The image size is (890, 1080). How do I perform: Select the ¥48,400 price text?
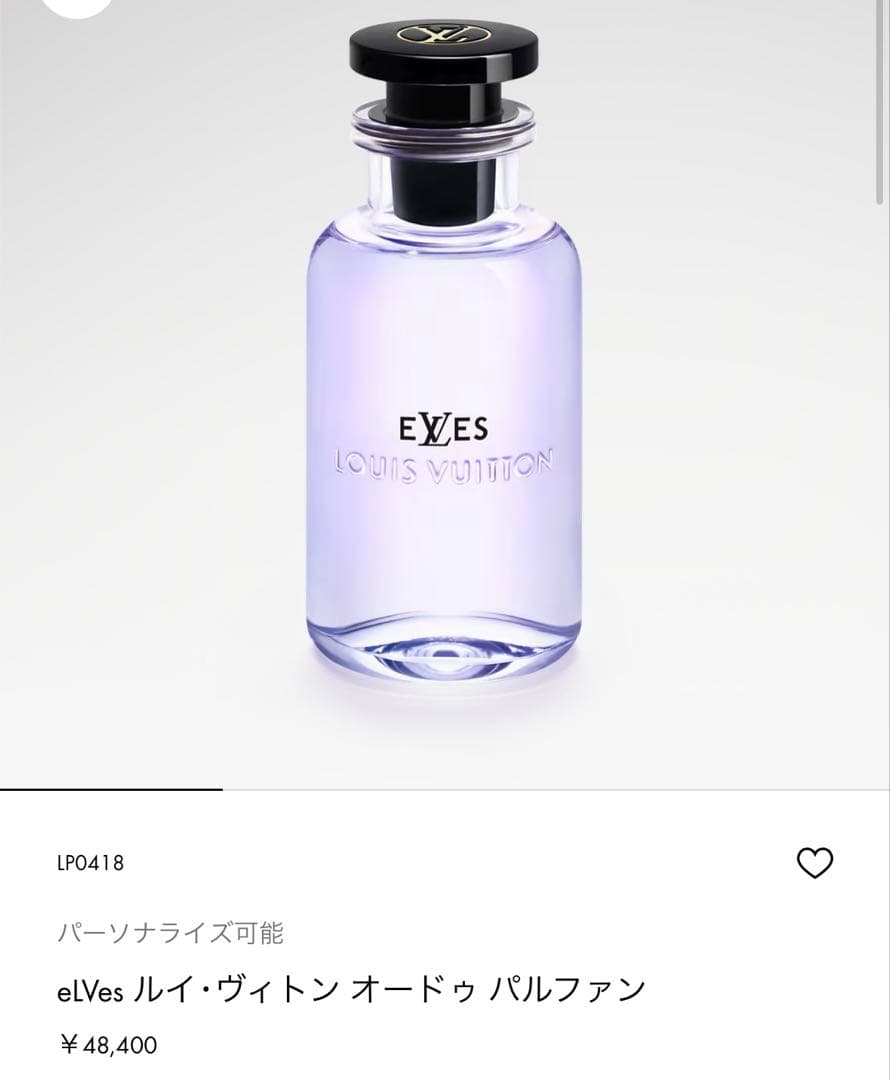pos(110,1047)
